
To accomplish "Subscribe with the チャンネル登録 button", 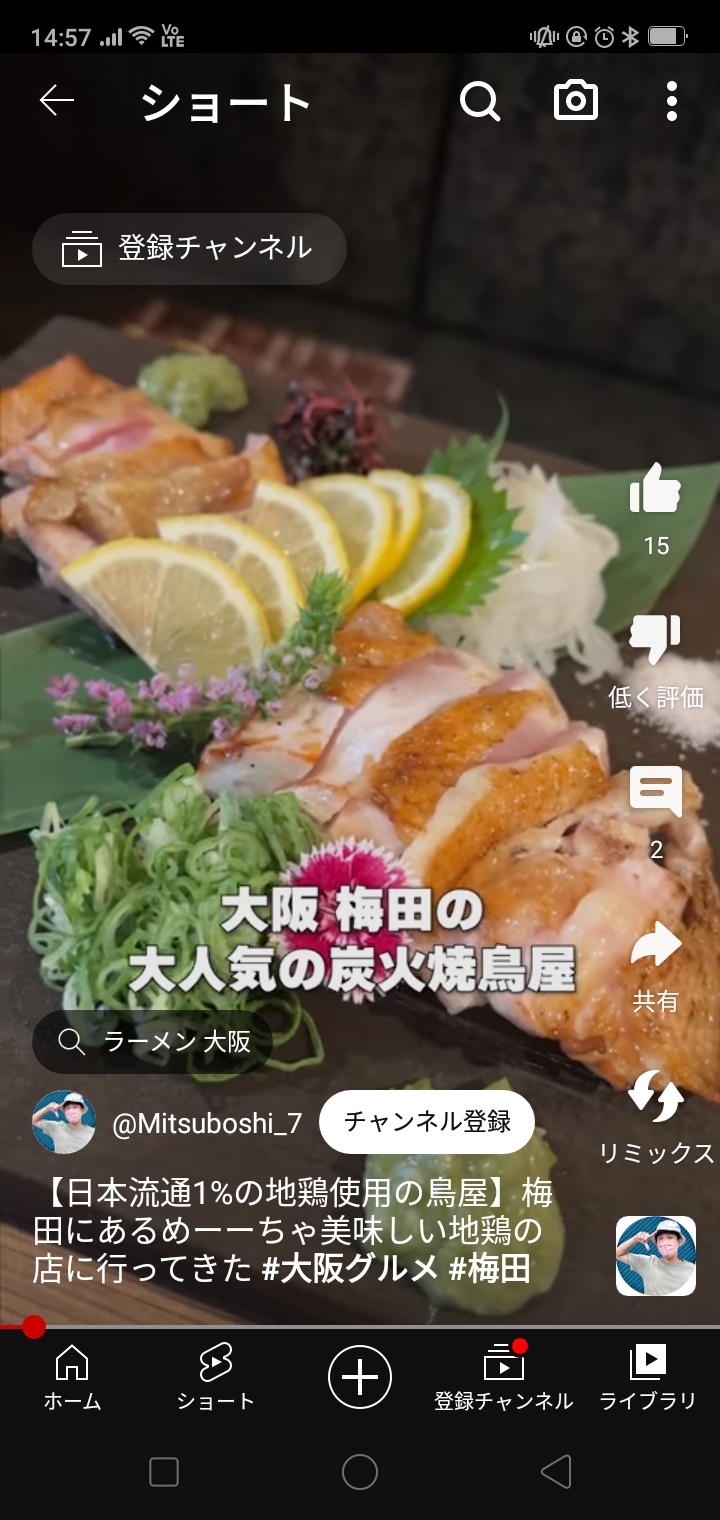I will tap(427, 1122).
